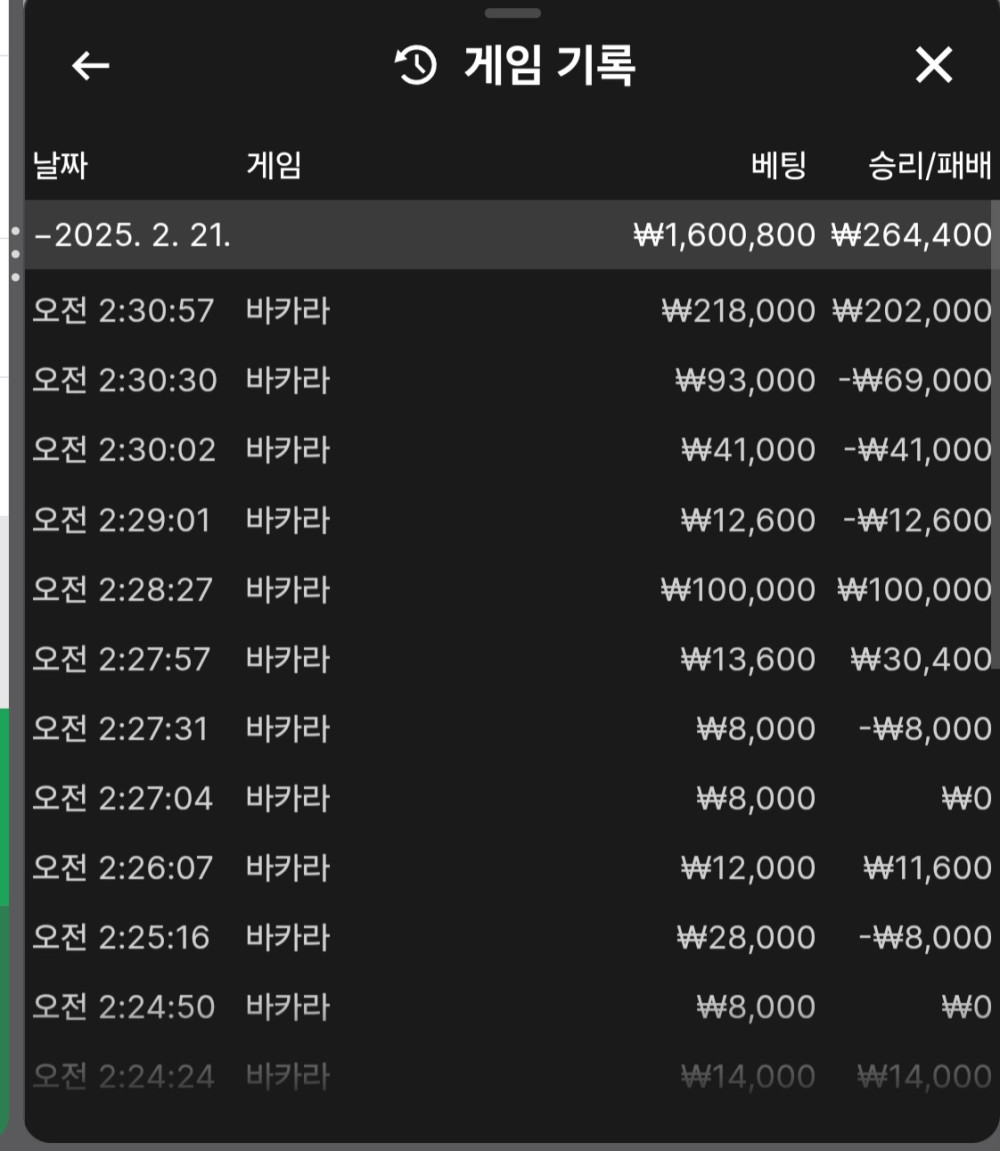
Task: Open the 오전 2:30:57 바카라 record
Action: [510, 311]
